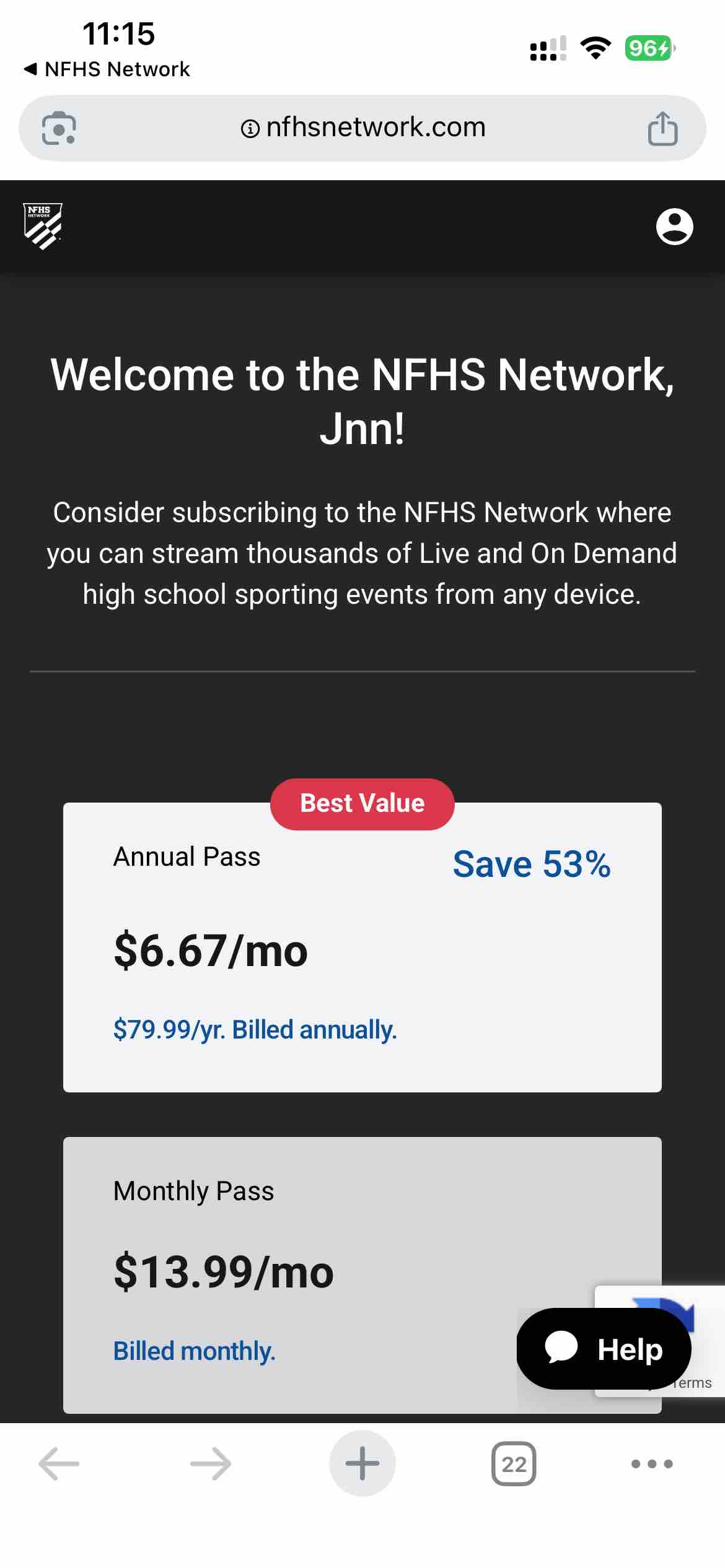Image resolution: width=725 pixels, height=1568 pixels.
Task: Tap the page info icon beside nfhsnetwork.com
Action: click(x=250, y=128)
